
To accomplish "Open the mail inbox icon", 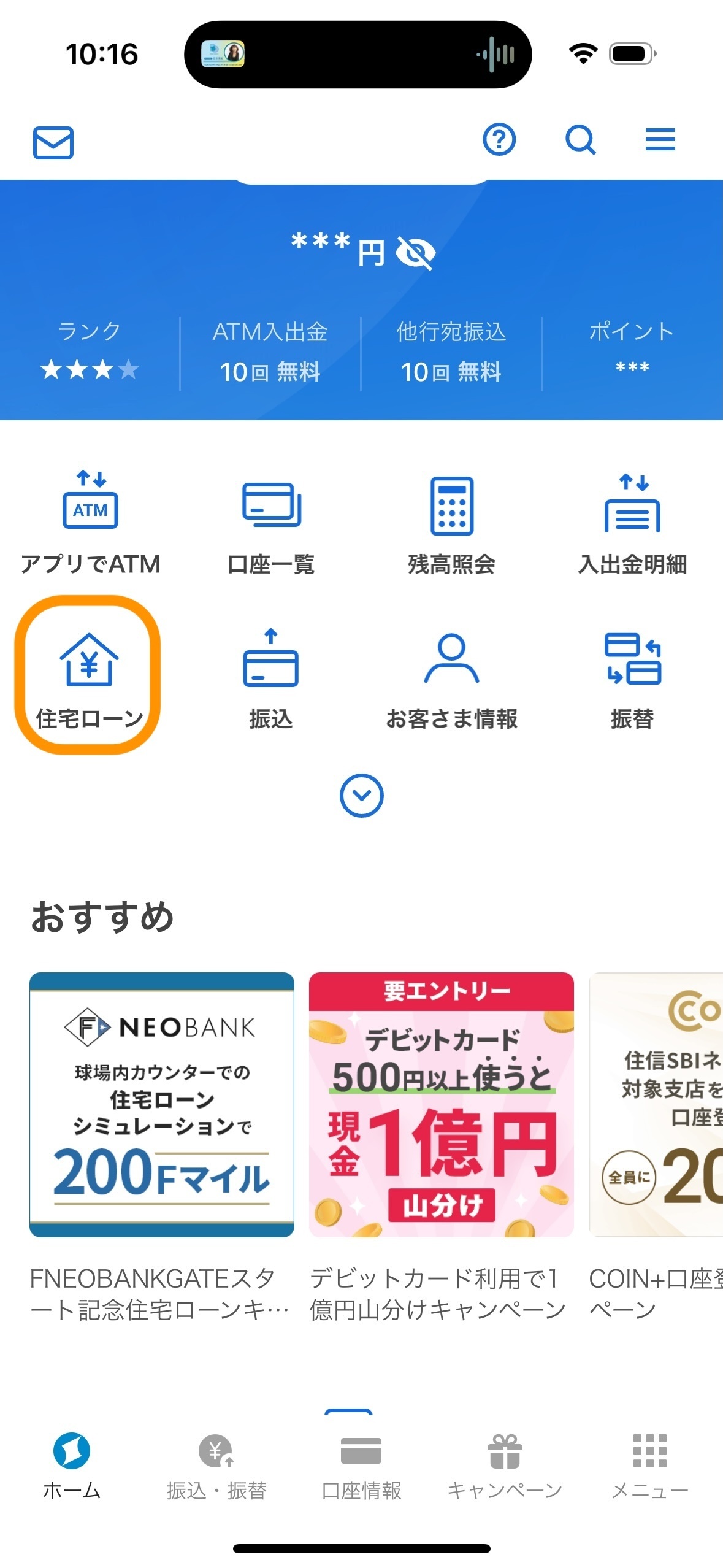I will pos(53,142).
